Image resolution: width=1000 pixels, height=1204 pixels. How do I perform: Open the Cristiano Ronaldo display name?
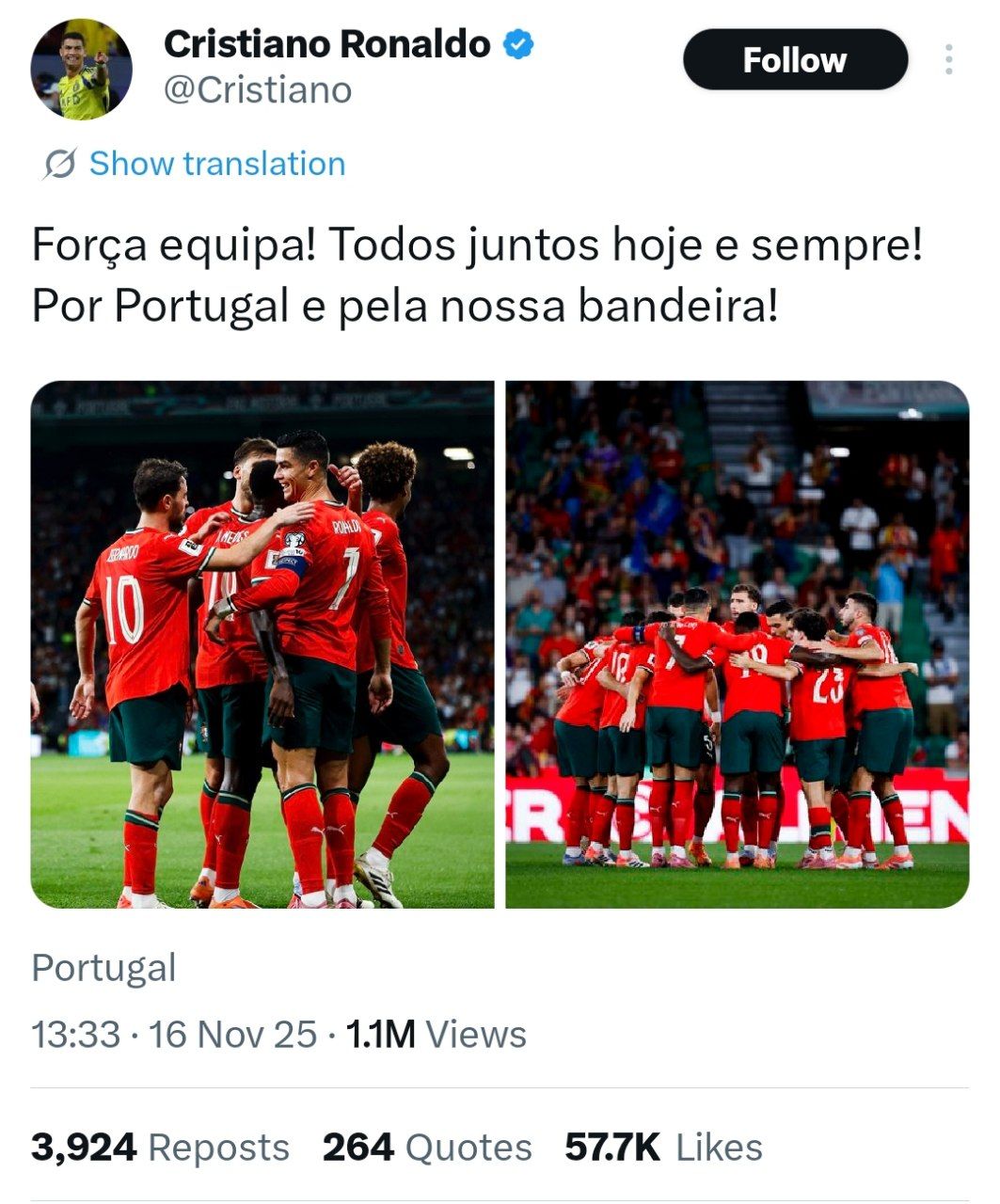[326, 44]
